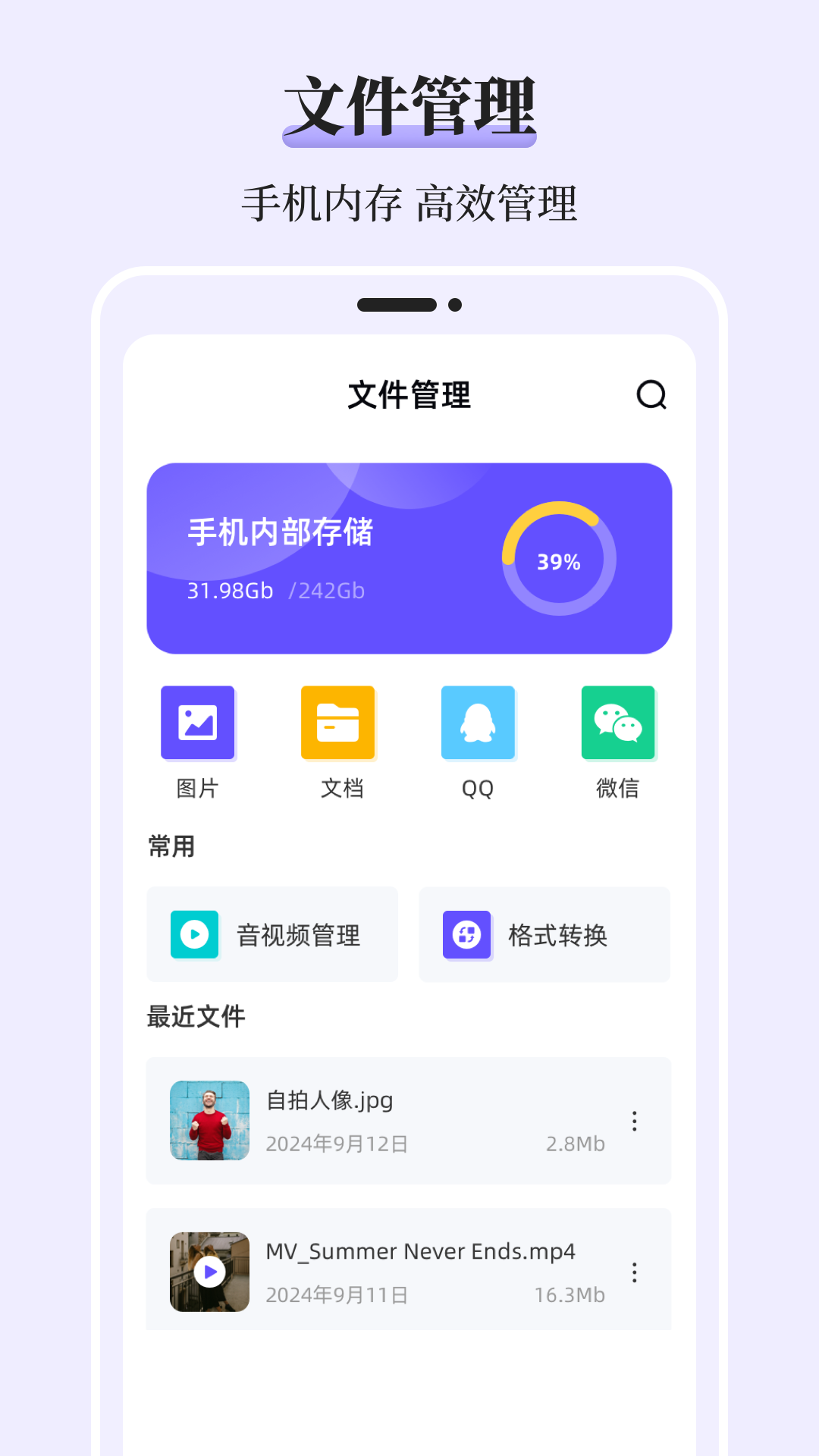View the 自拍人像.jpg photo thumbnail
This screenshot has width=819, height=1456.
(x=209, y=1121)
